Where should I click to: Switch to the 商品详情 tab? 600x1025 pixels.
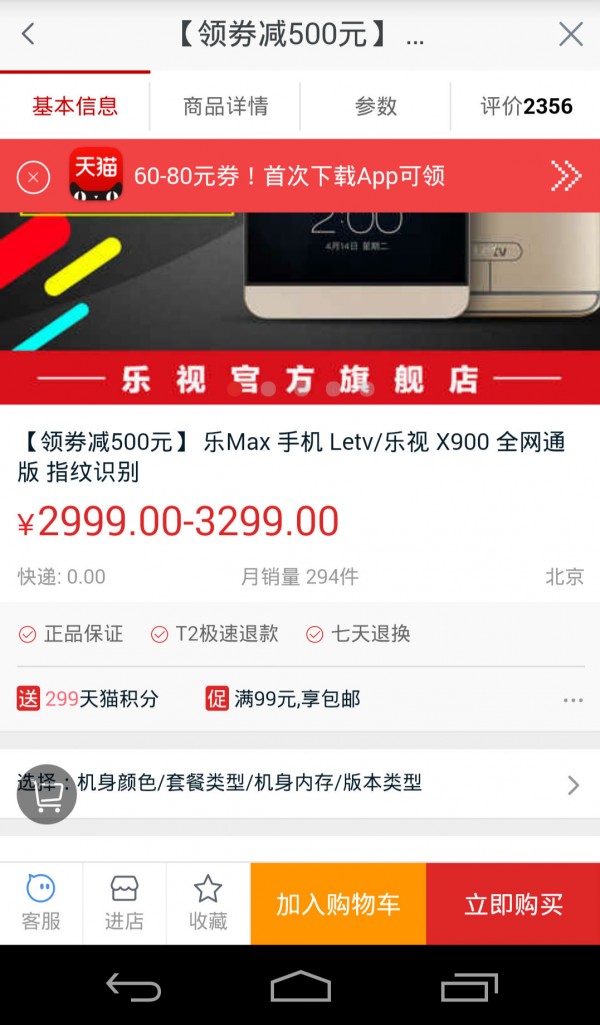pyautogui.click(x=225, y=106)
